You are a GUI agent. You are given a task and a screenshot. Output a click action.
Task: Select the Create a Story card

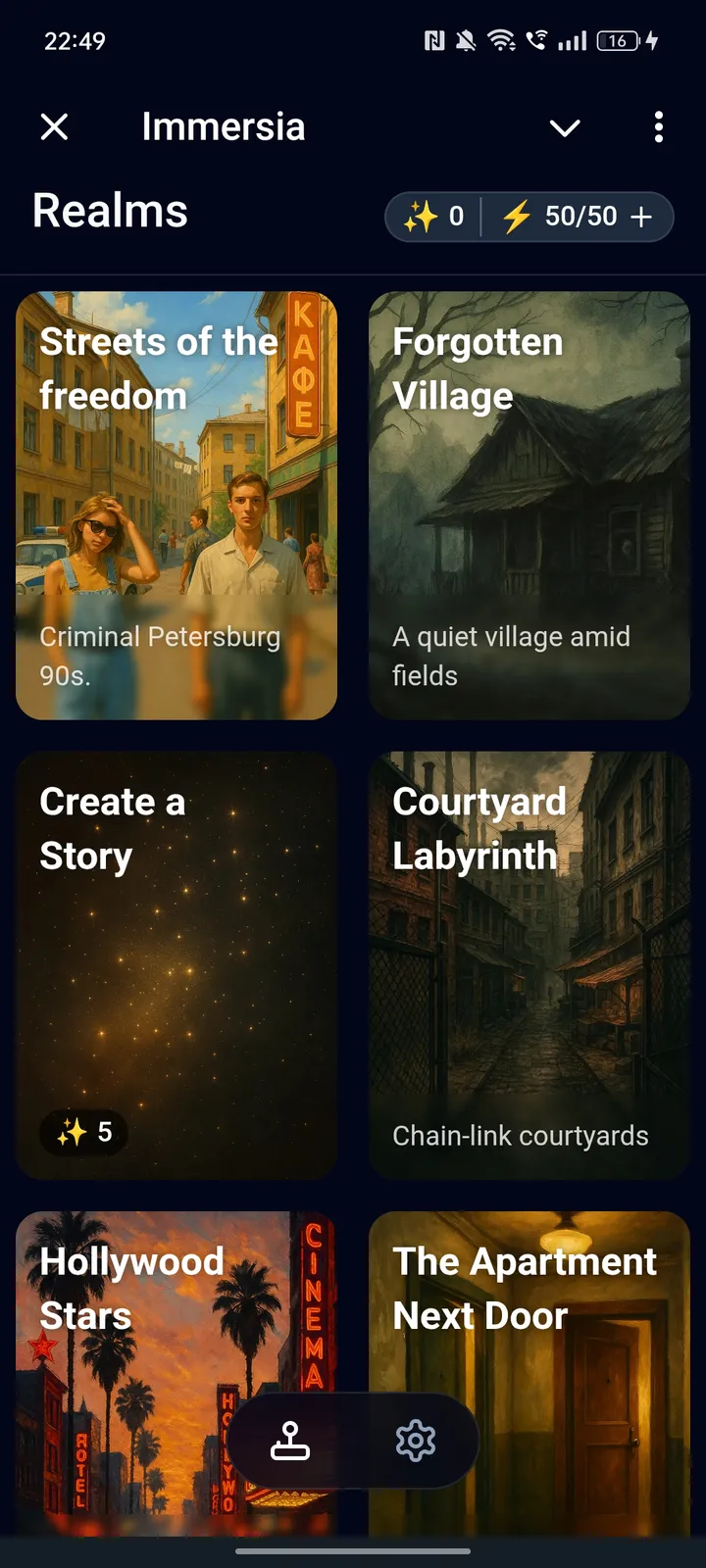pyautogui.click(x=176, y=965)
